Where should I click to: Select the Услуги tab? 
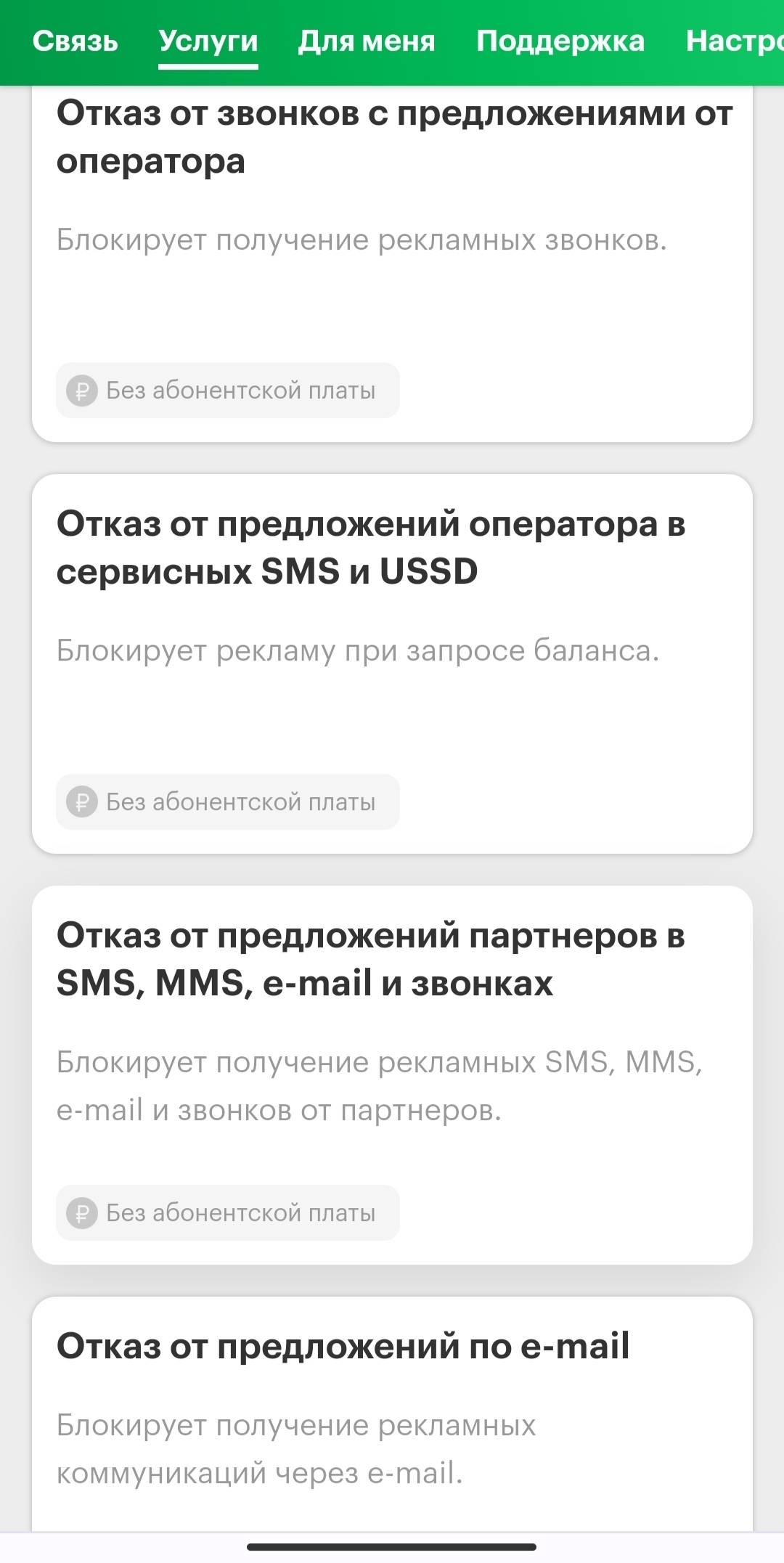point(208,41)
